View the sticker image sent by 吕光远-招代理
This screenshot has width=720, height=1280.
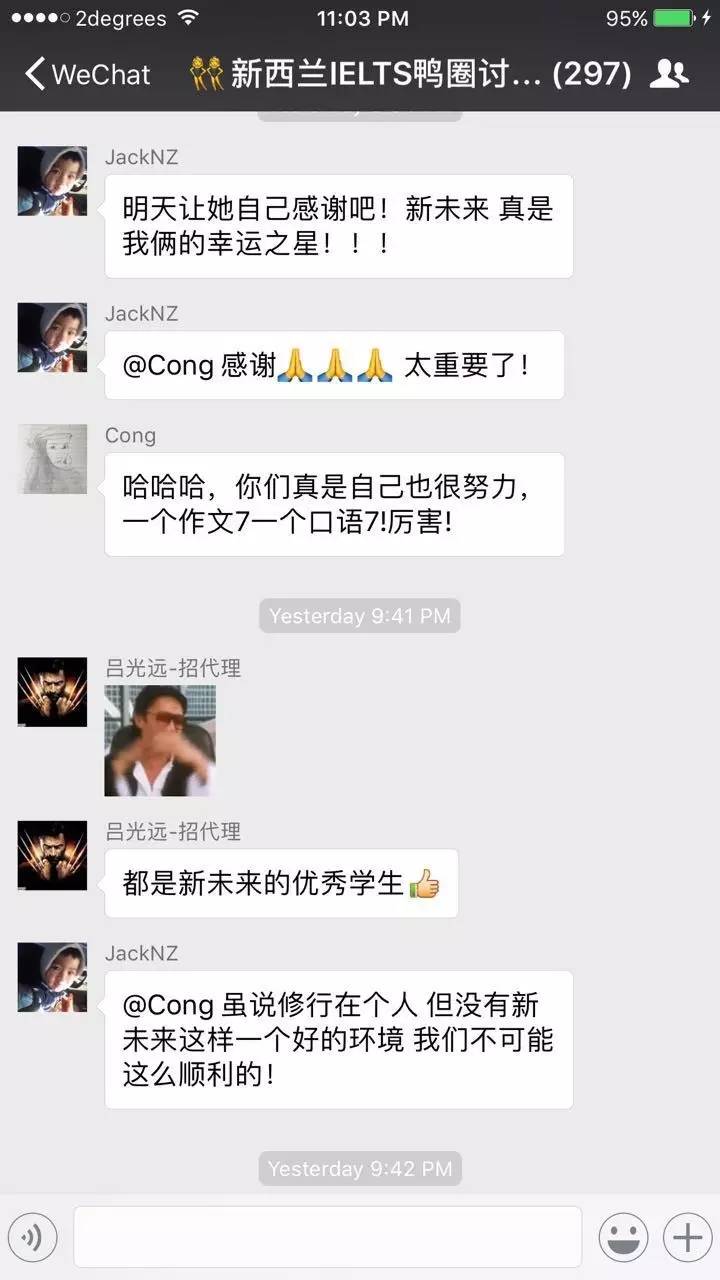pos(160,740)
